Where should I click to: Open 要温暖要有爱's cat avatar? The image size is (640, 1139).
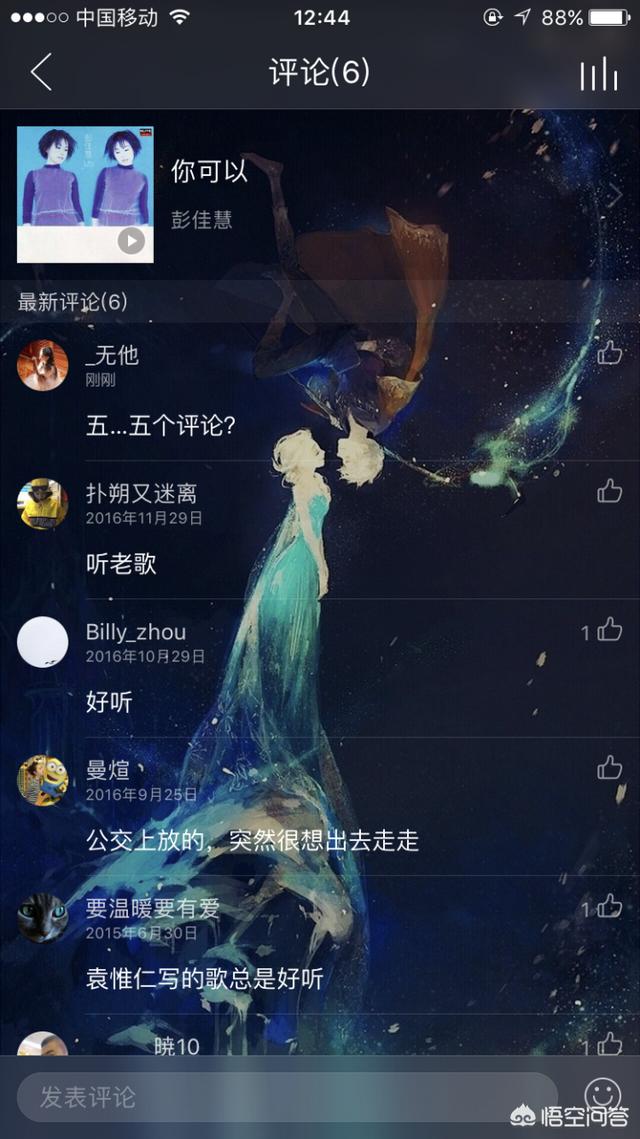[x=43, y=918]
